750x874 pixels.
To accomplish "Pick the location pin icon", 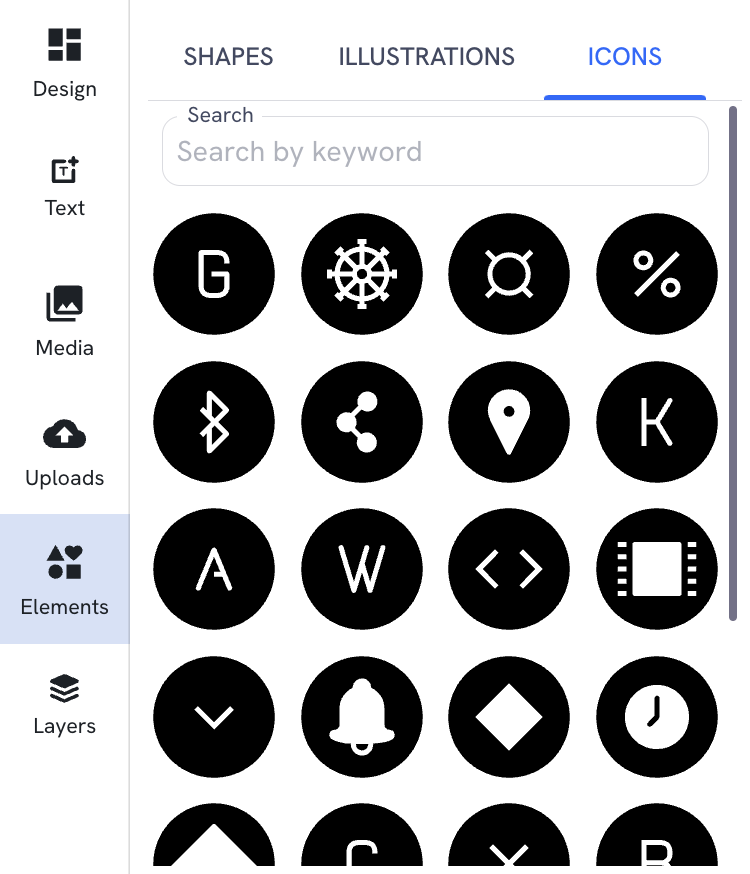I will 509,422.
